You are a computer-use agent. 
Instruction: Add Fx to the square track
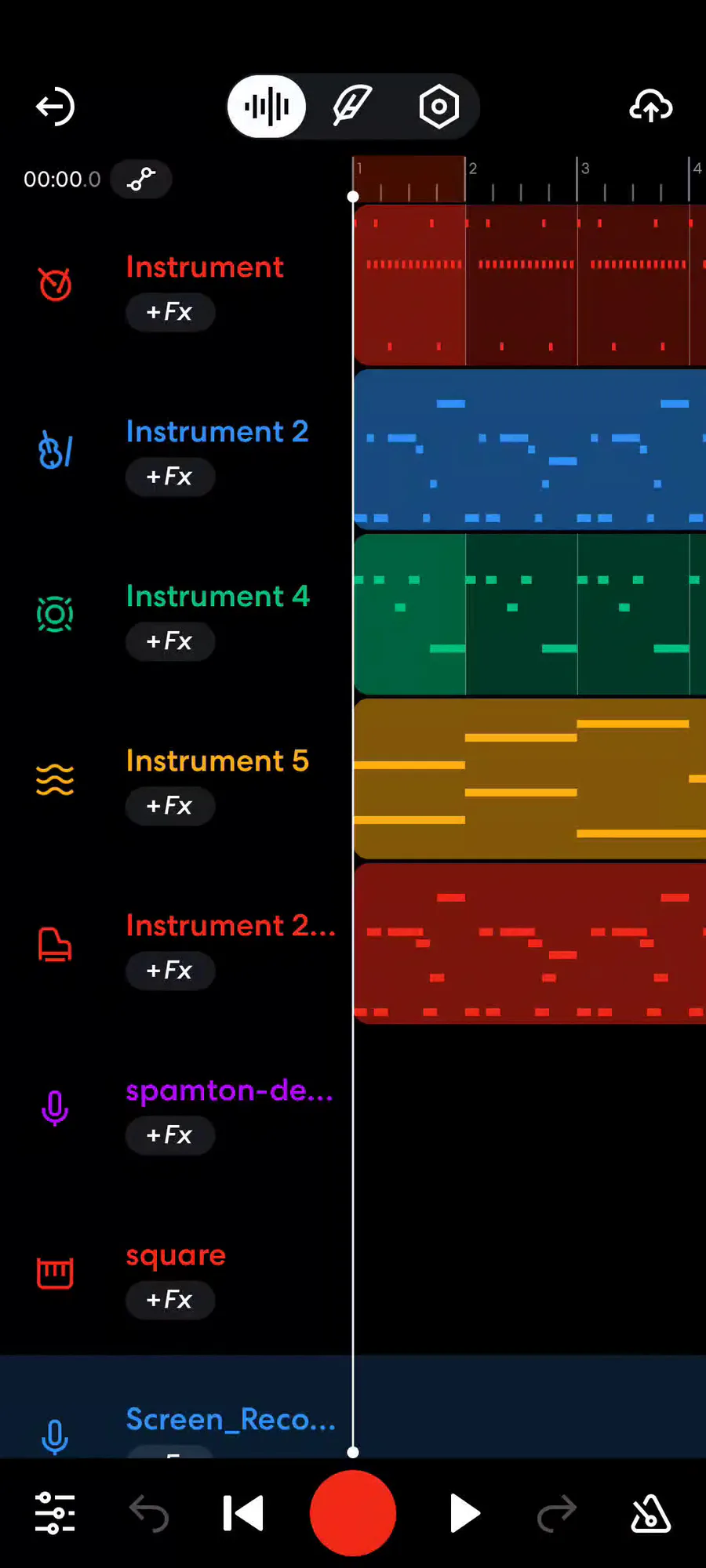(x=169, y=1300)
